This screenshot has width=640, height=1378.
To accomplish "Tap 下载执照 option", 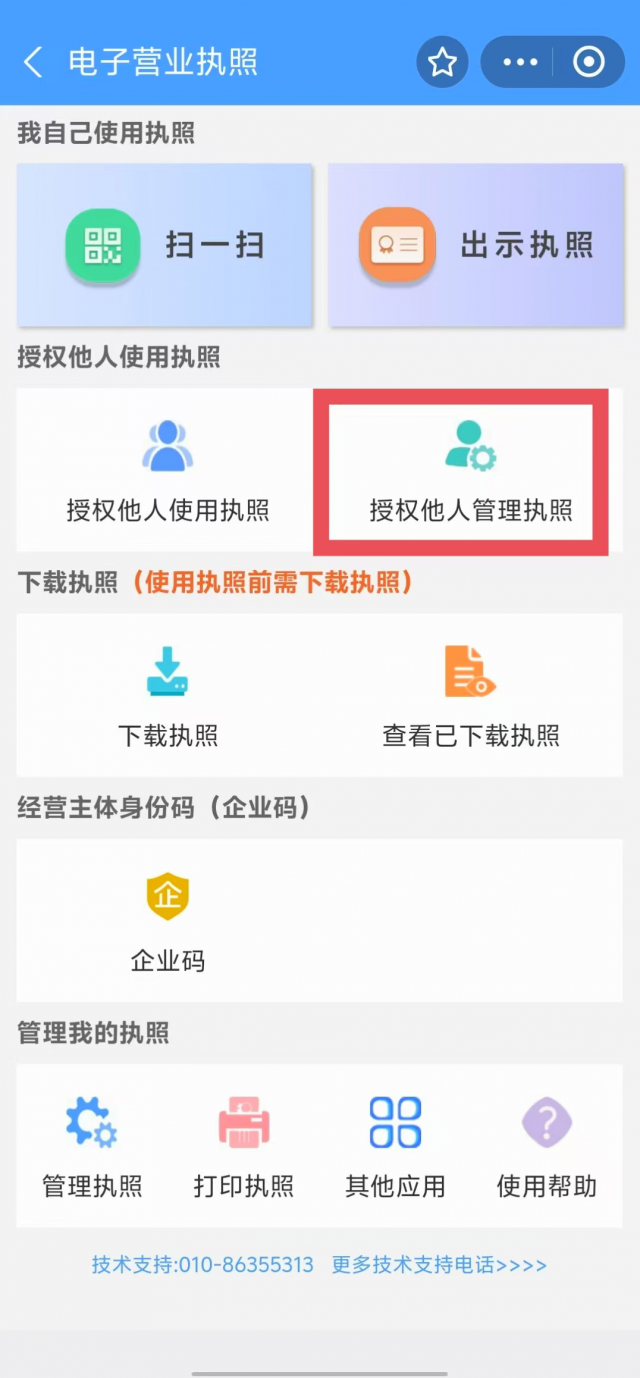I will click(167, 697).
